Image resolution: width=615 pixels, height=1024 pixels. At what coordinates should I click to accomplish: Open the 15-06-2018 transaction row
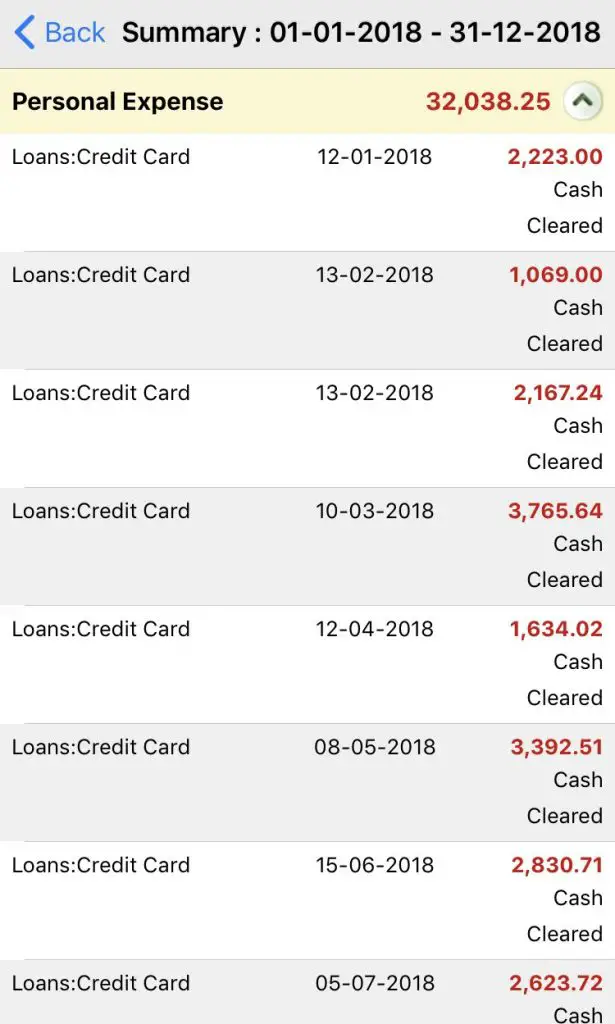click(308, 901)
